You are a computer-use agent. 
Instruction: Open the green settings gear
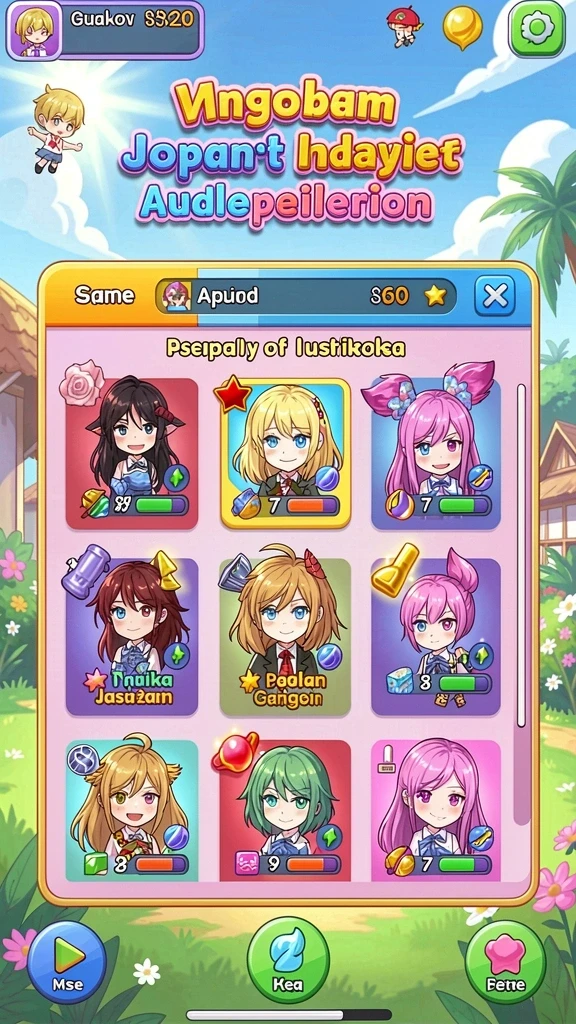[x=537, y=29]
